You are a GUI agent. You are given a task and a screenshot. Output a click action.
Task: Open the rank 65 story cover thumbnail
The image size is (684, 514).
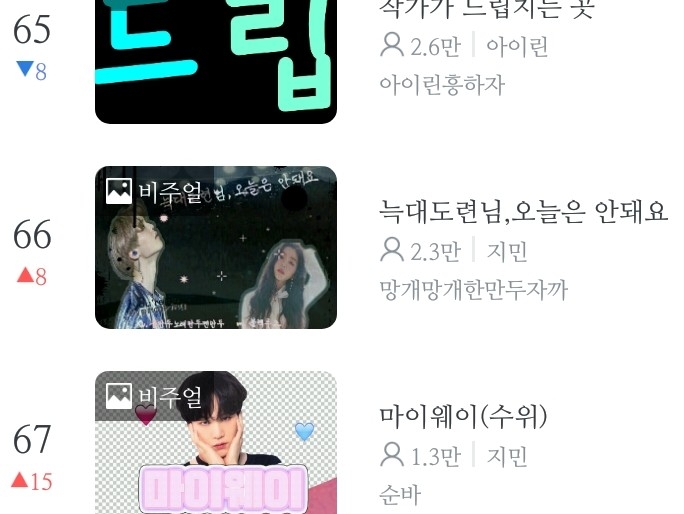[x=215, y=60]
